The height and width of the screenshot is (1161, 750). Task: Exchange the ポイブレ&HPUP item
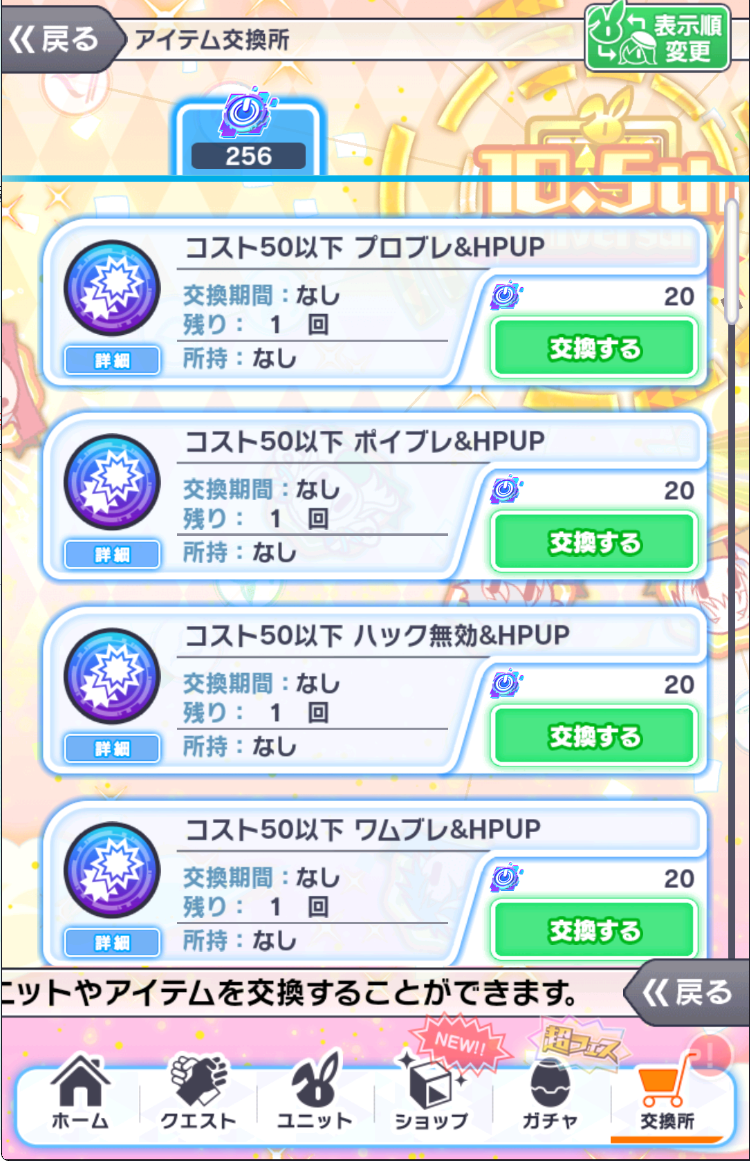click(593, 543)
